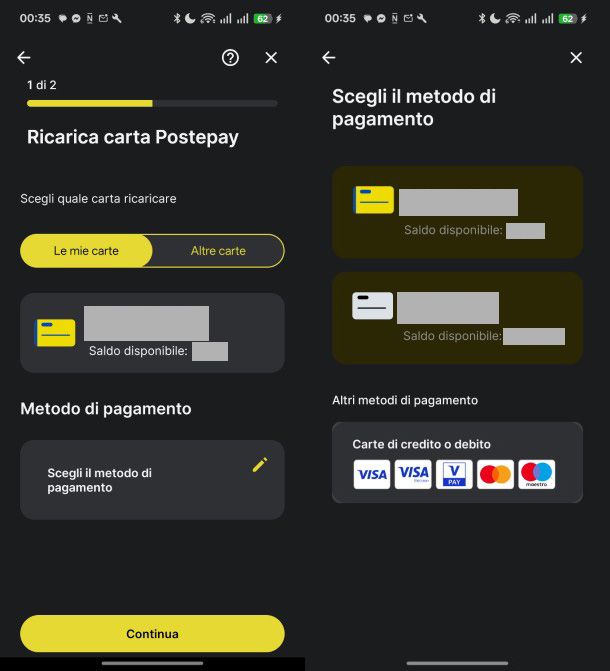This screenshot has width=610, height=671.
Task: Open the help question mark icon
Action: coord(230,58)
